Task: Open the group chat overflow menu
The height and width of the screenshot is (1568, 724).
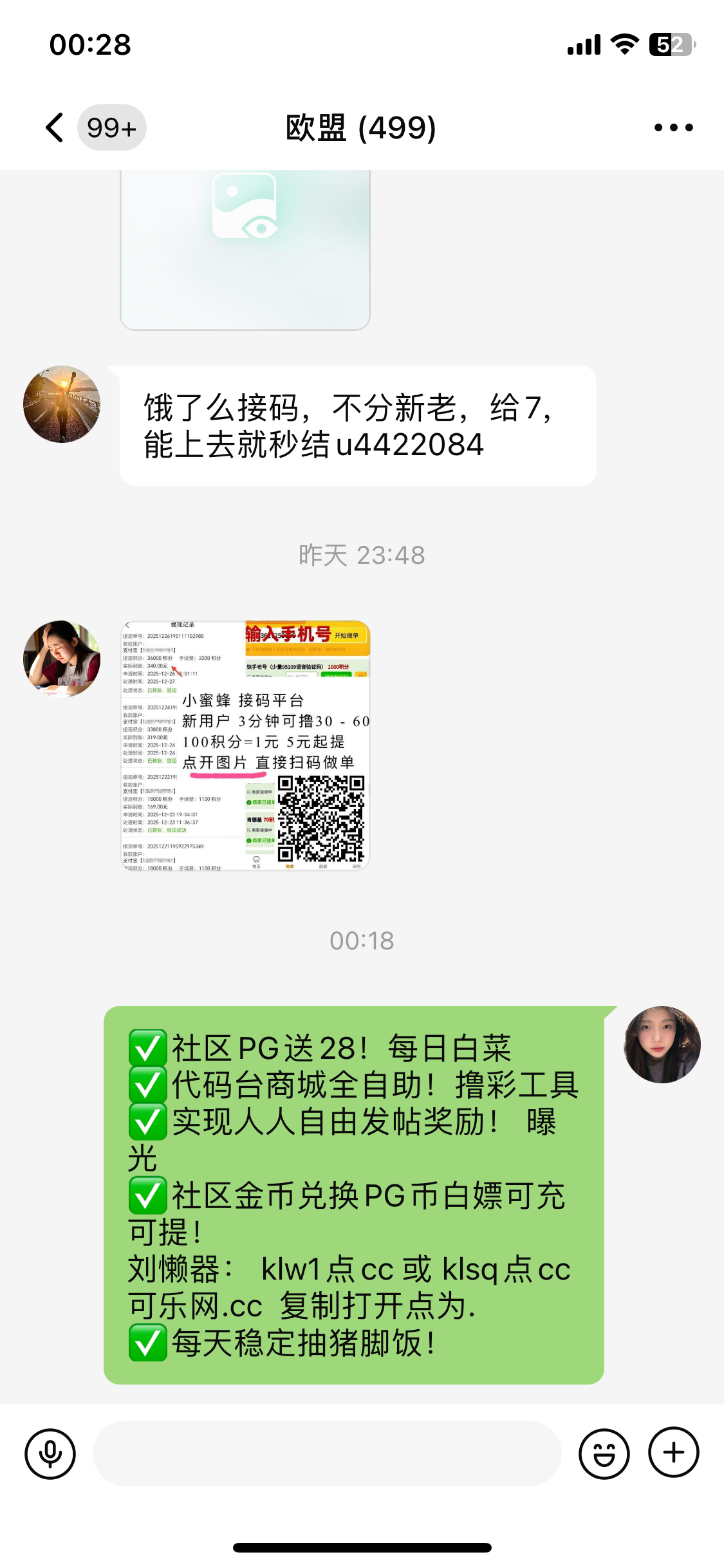Action: click(673, 127)
